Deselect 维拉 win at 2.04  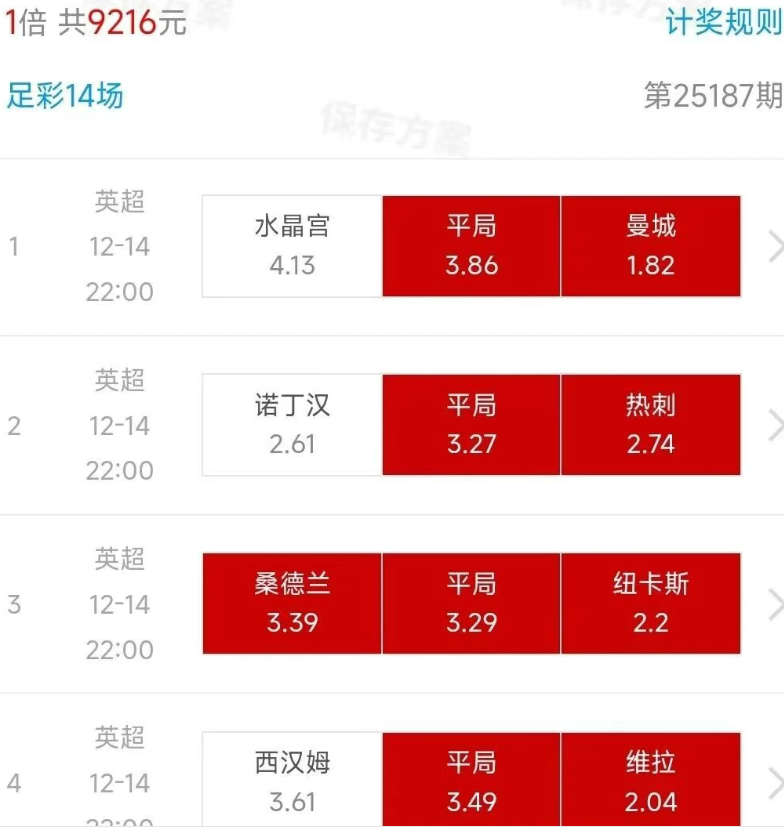pos(651,782)
